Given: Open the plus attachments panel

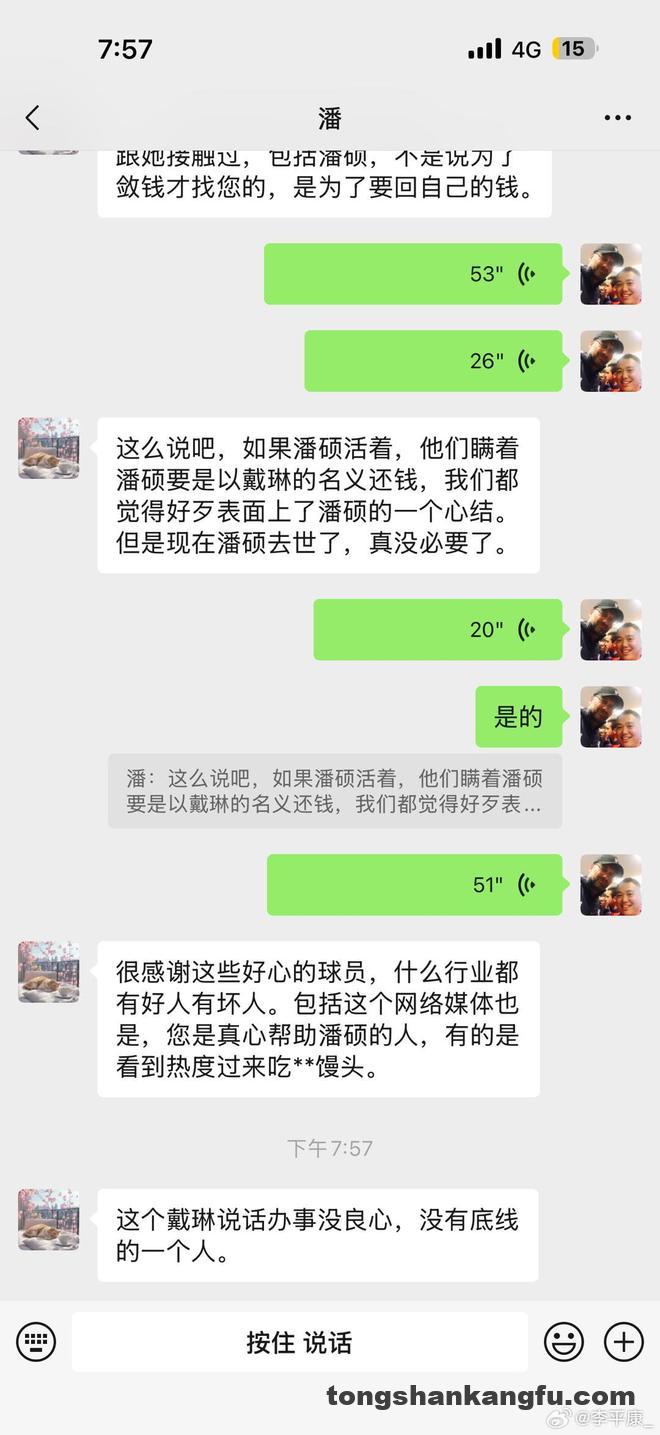Looking at the screenshot, I should pyautogui.click(x=623, y=1342).
